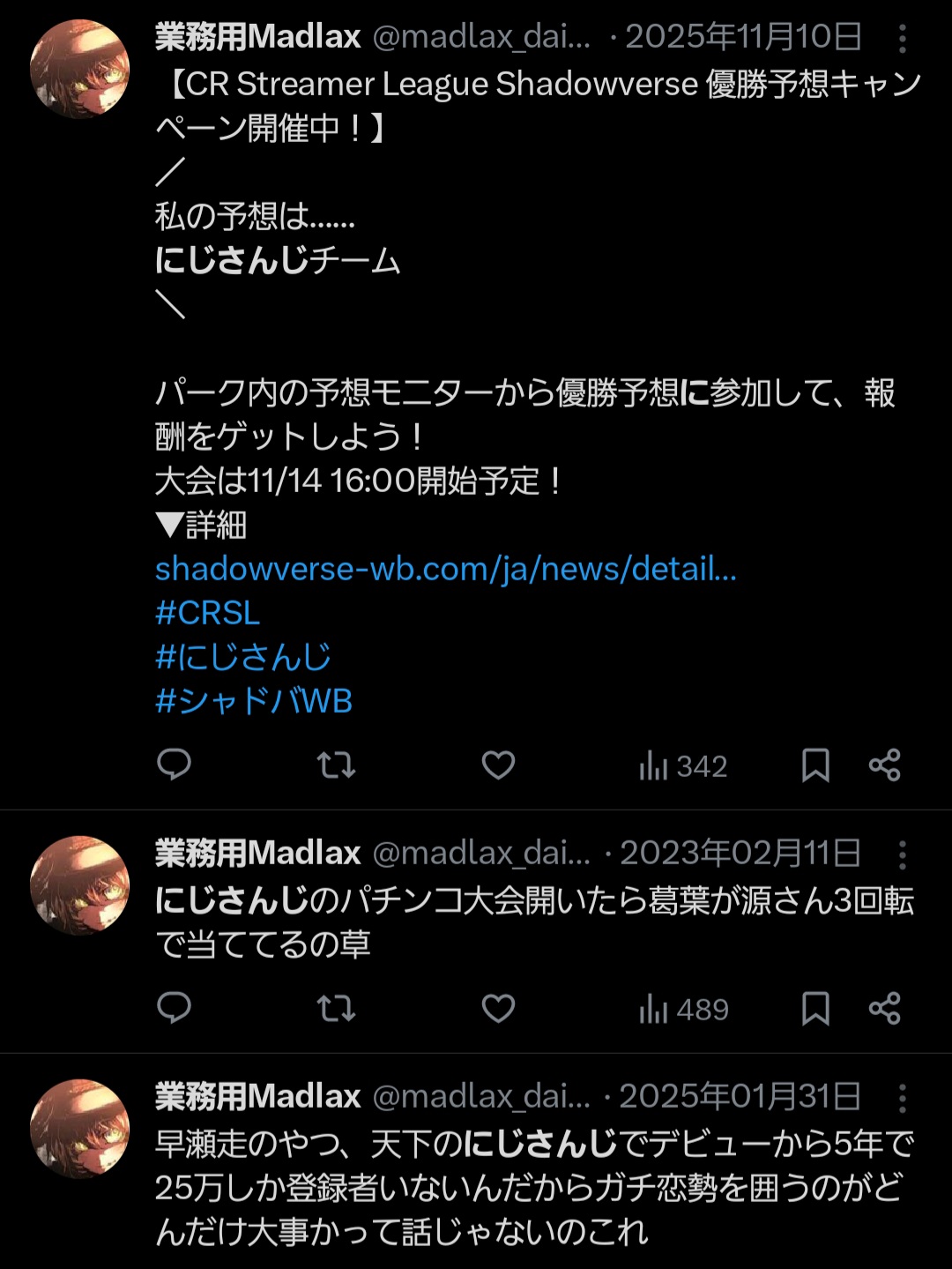952x1269 pixels.
Task: Open overflow menu on the 2023年02月11日 post
Action: [x=902, y=855]
